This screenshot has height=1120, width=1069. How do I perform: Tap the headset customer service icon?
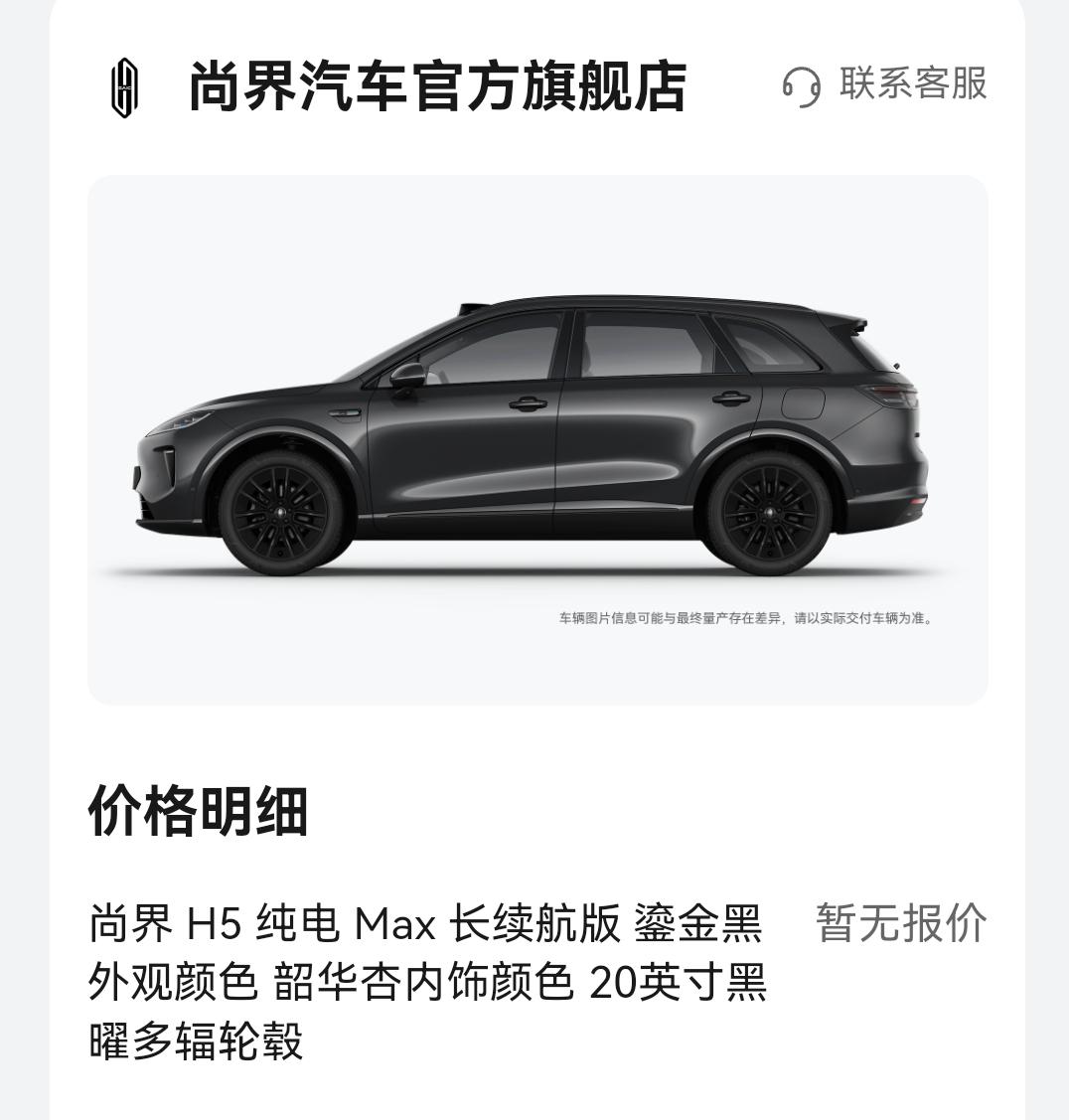point(802,85)
